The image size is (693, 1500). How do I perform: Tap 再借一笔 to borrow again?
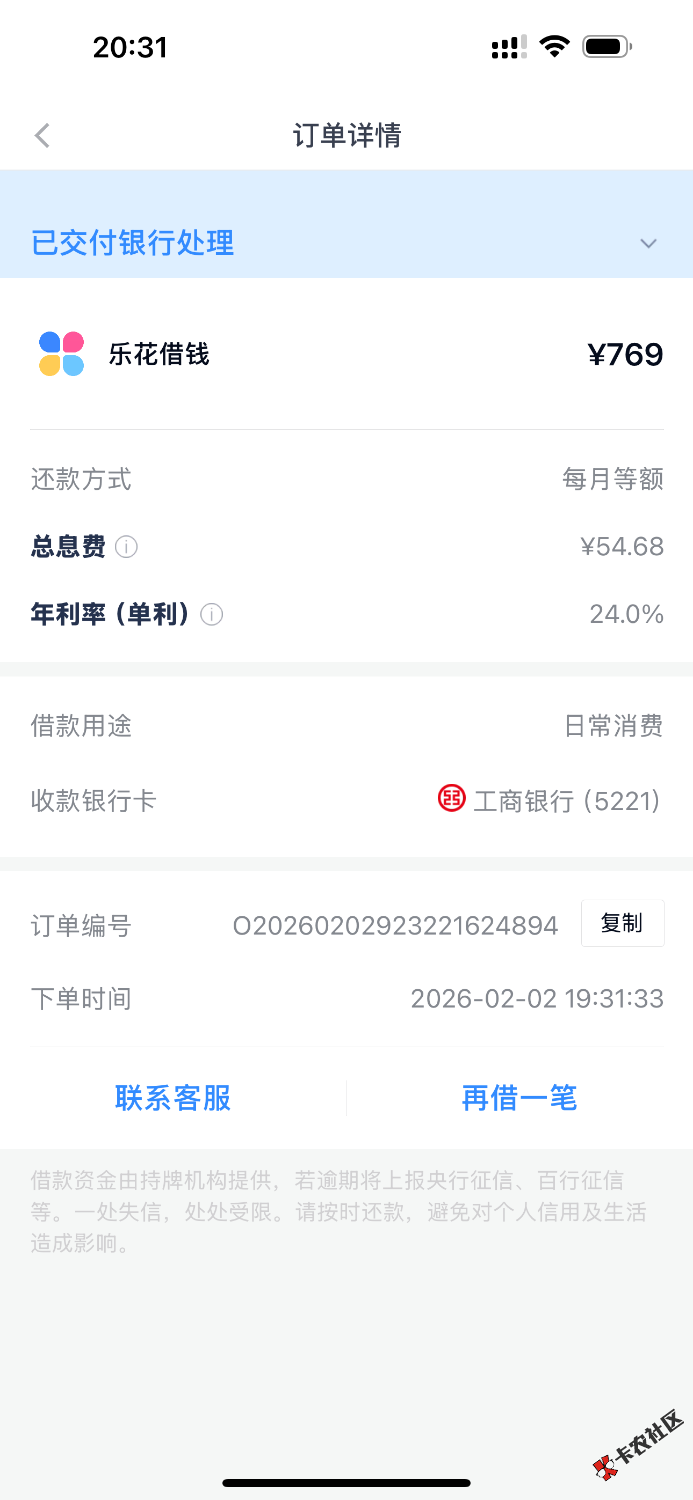(x=519, y=1098)
